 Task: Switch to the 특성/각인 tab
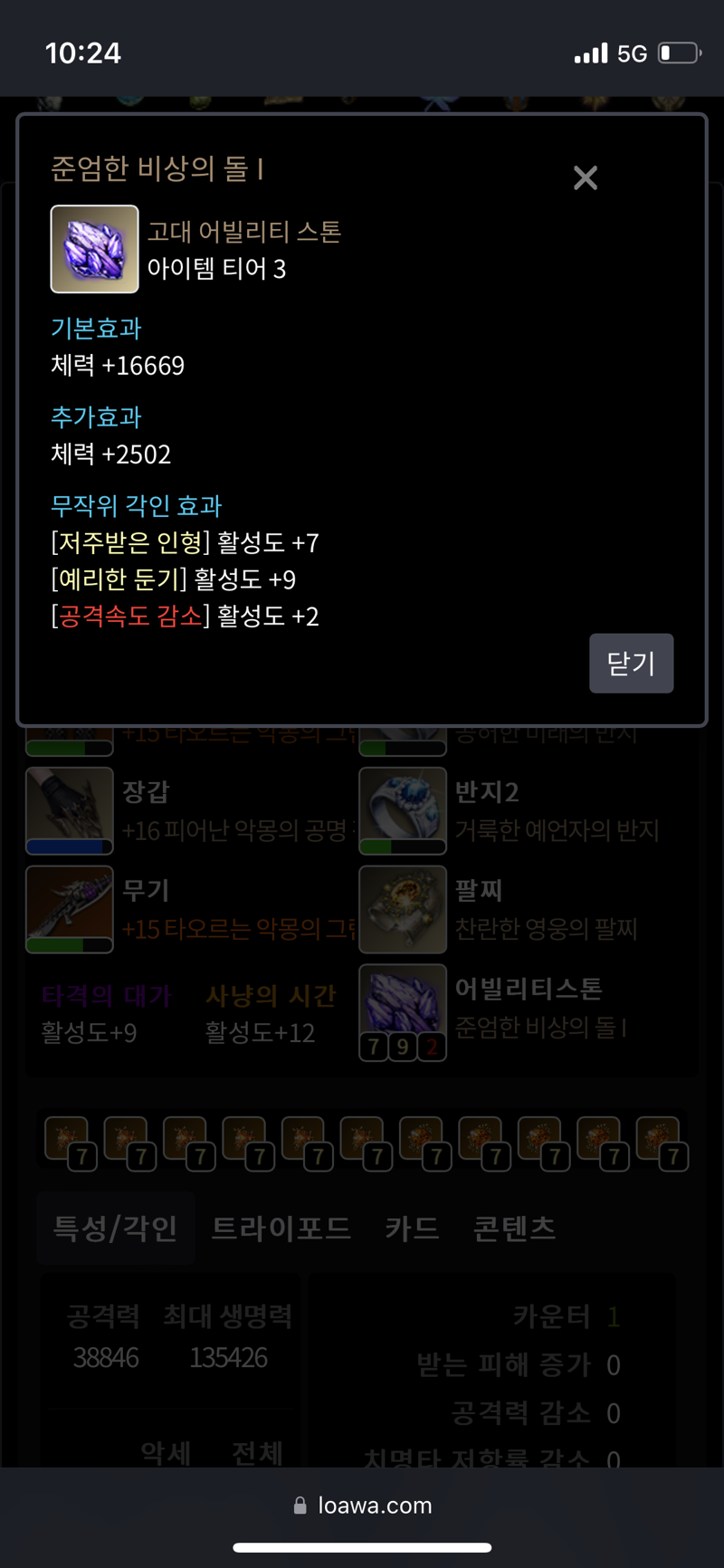click(116, 1228)
